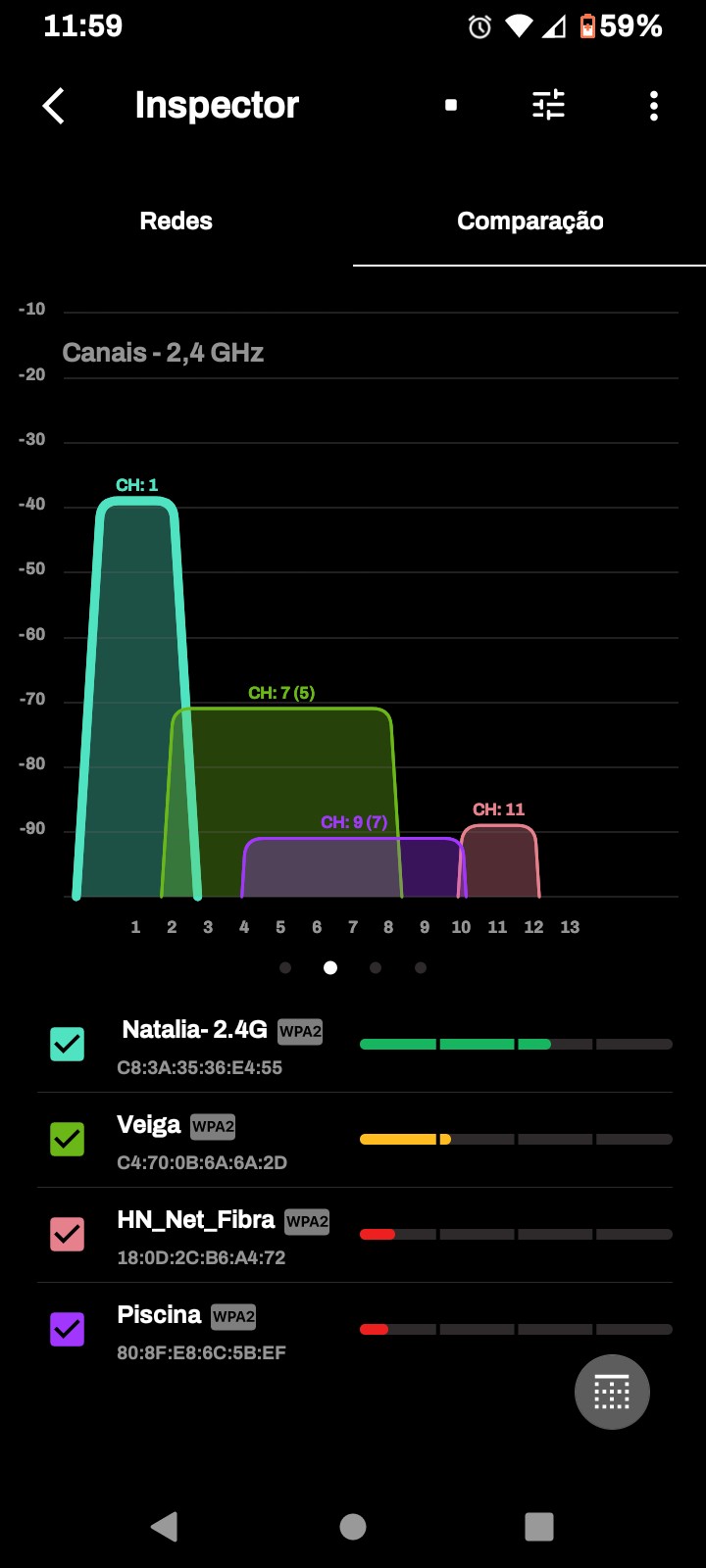The image size is (706, 1568).
Task: Deselect the Piscina network checkbox
Action: [68, 1329]
